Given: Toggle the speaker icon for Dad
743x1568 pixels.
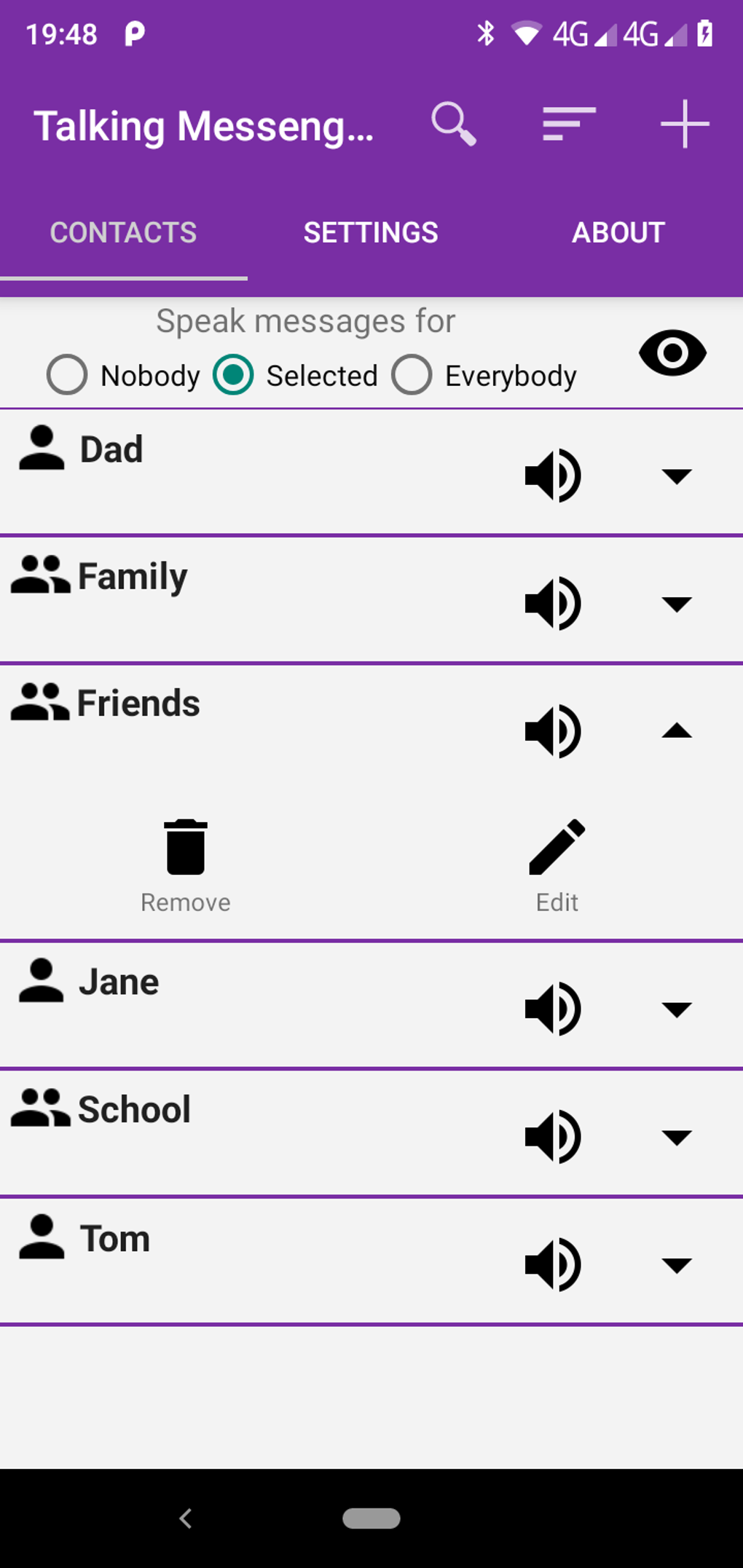Looking at the screenshot, I should pos(553,476).
